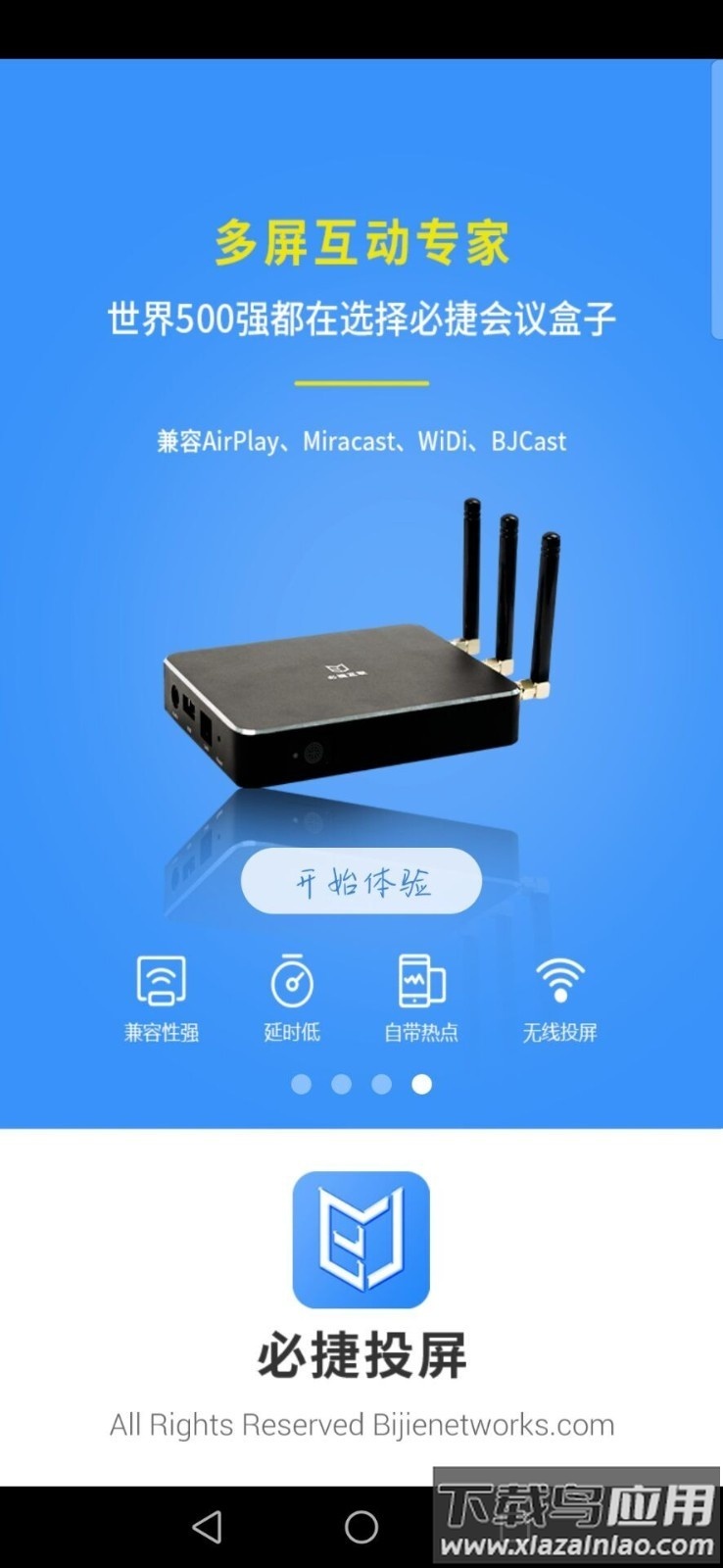This screenshot has height=1568, width=723.
Task: Go to the third page indicator dot
Action: (x=382, y=1084)
